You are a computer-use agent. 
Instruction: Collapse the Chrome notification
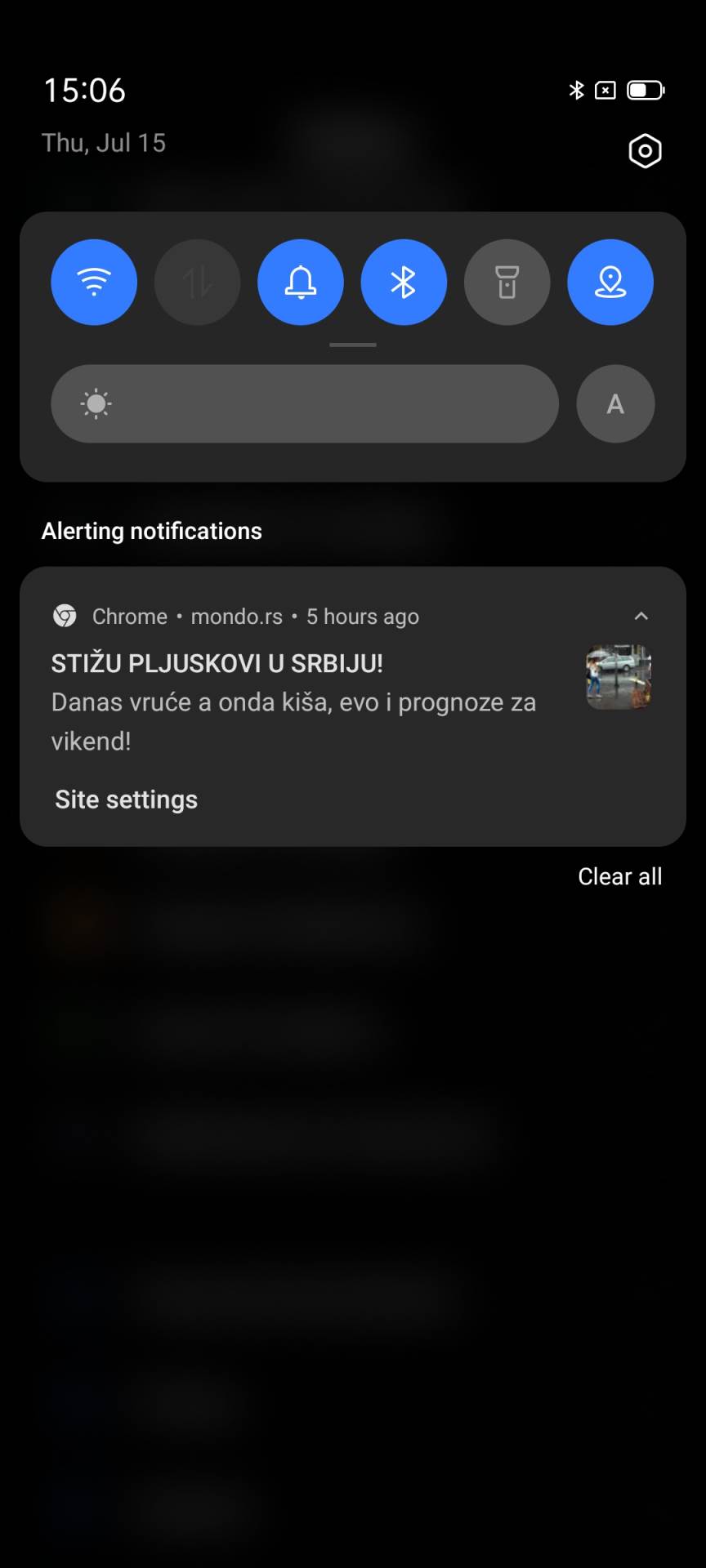pyautogui.click(x=641, y=617)
